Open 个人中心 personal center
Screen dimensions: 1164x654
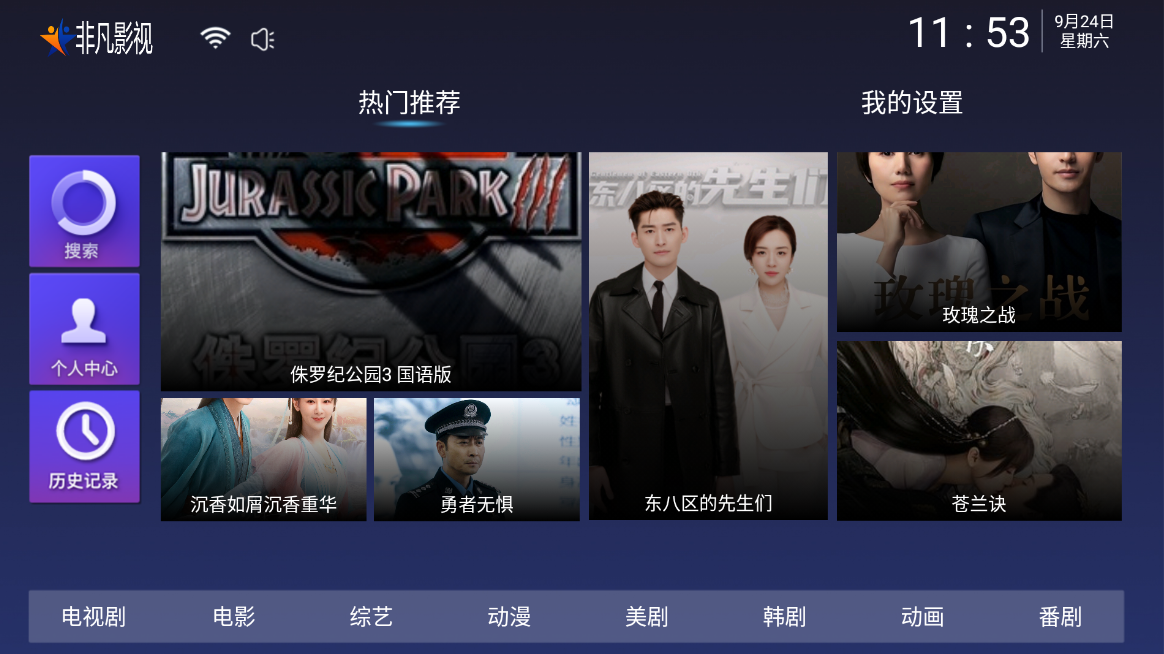point(84,329)
